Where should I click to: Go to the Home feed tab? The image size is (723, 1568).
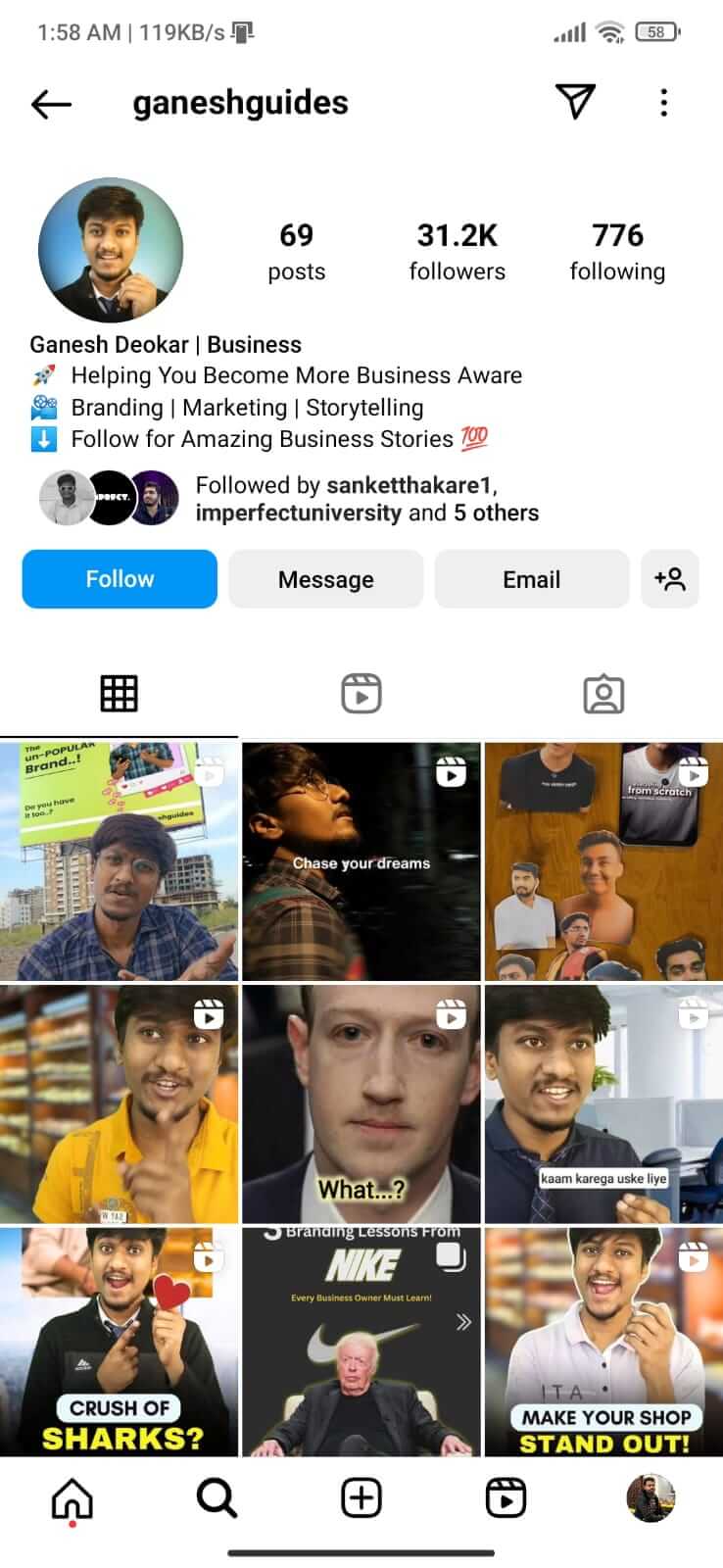point(72,1498)
